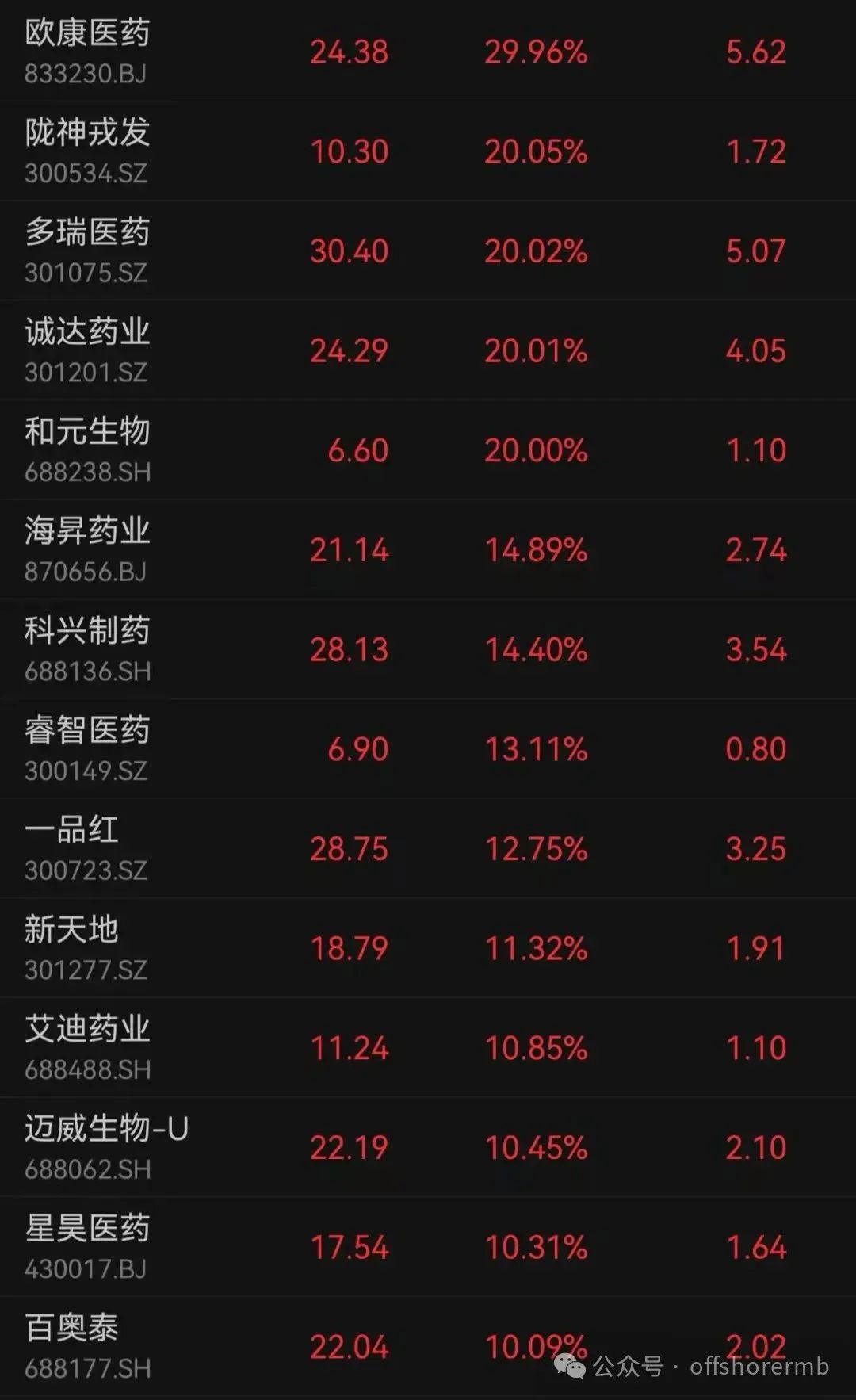Click the price 6.60 of 和元生物

coord(361,449)
